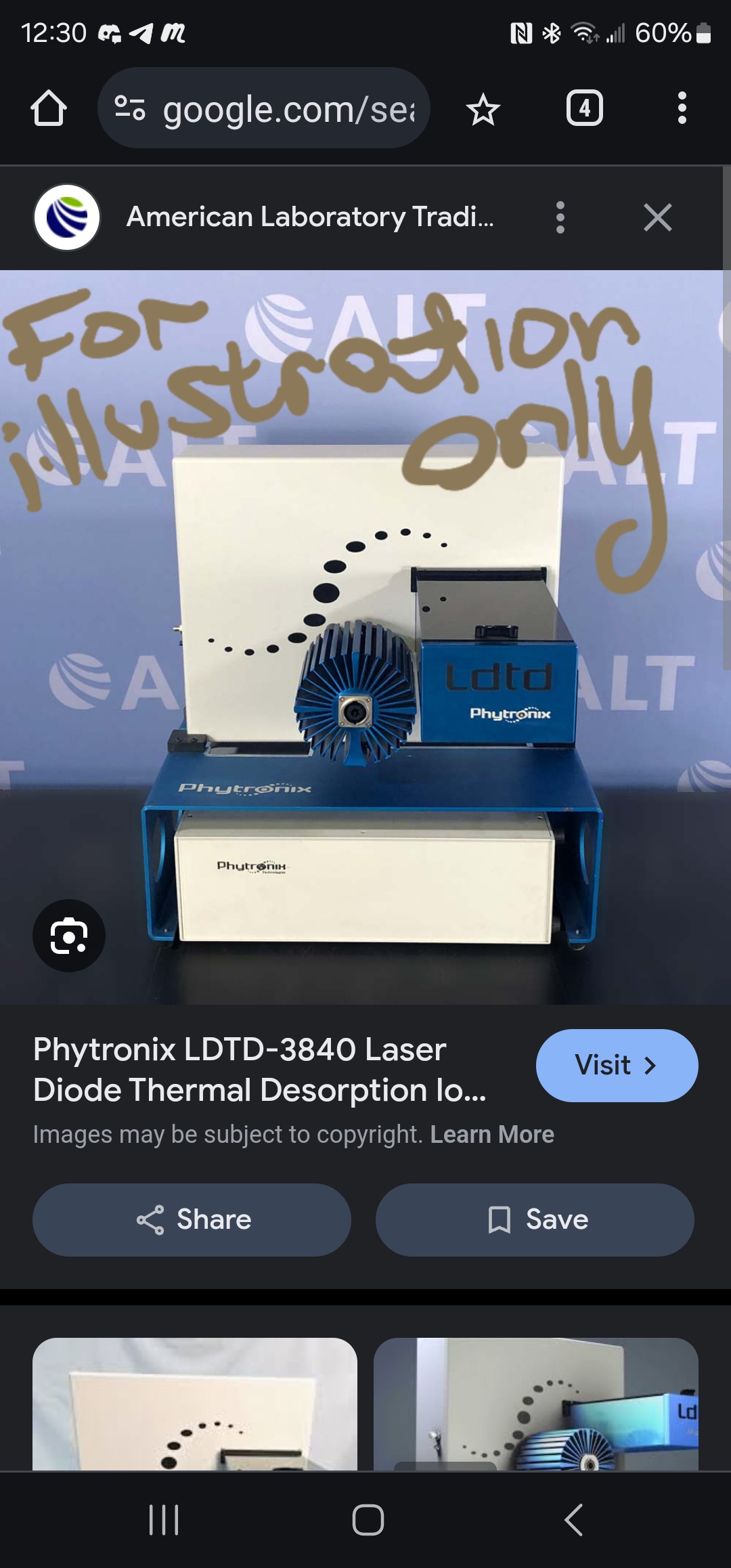Viewport: 731px width, 1568px height.
Task: Open the related image with blue heatsink
Action: click(536, 1403)
